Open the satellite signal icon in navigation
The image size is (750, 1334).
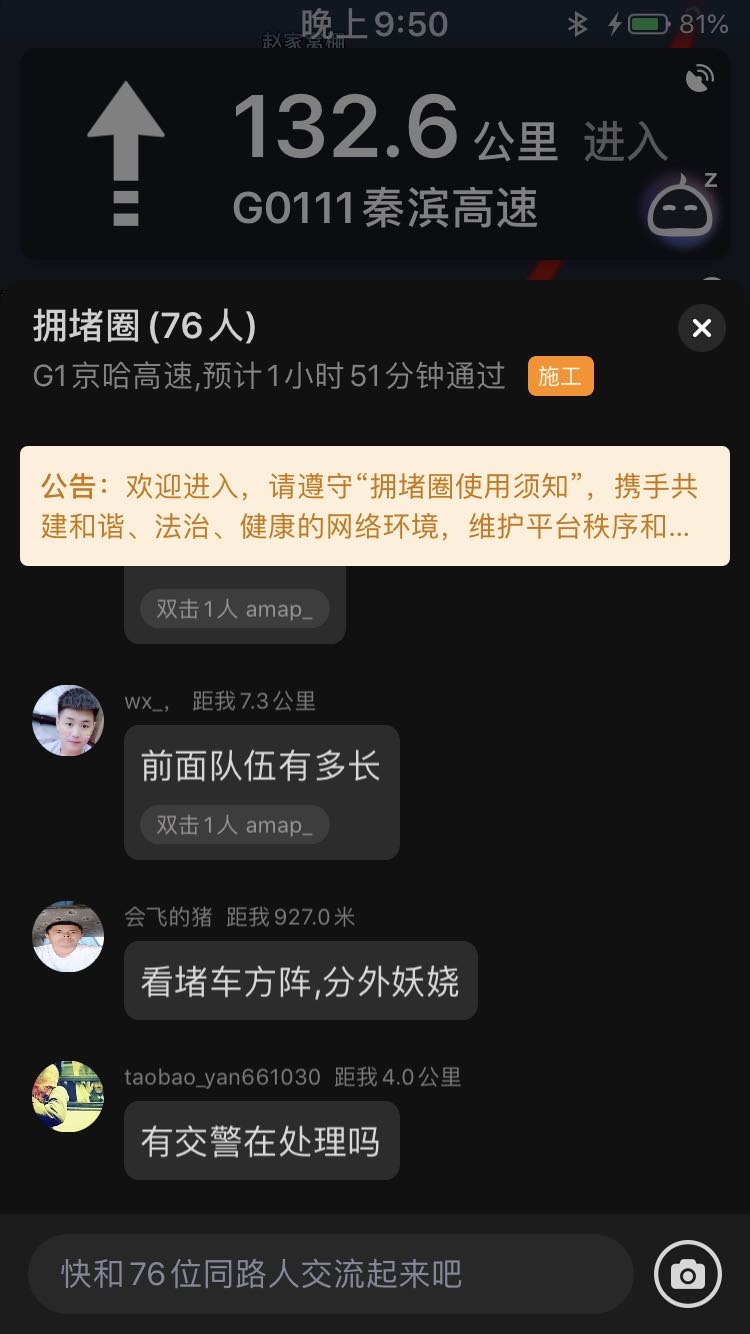700,79
